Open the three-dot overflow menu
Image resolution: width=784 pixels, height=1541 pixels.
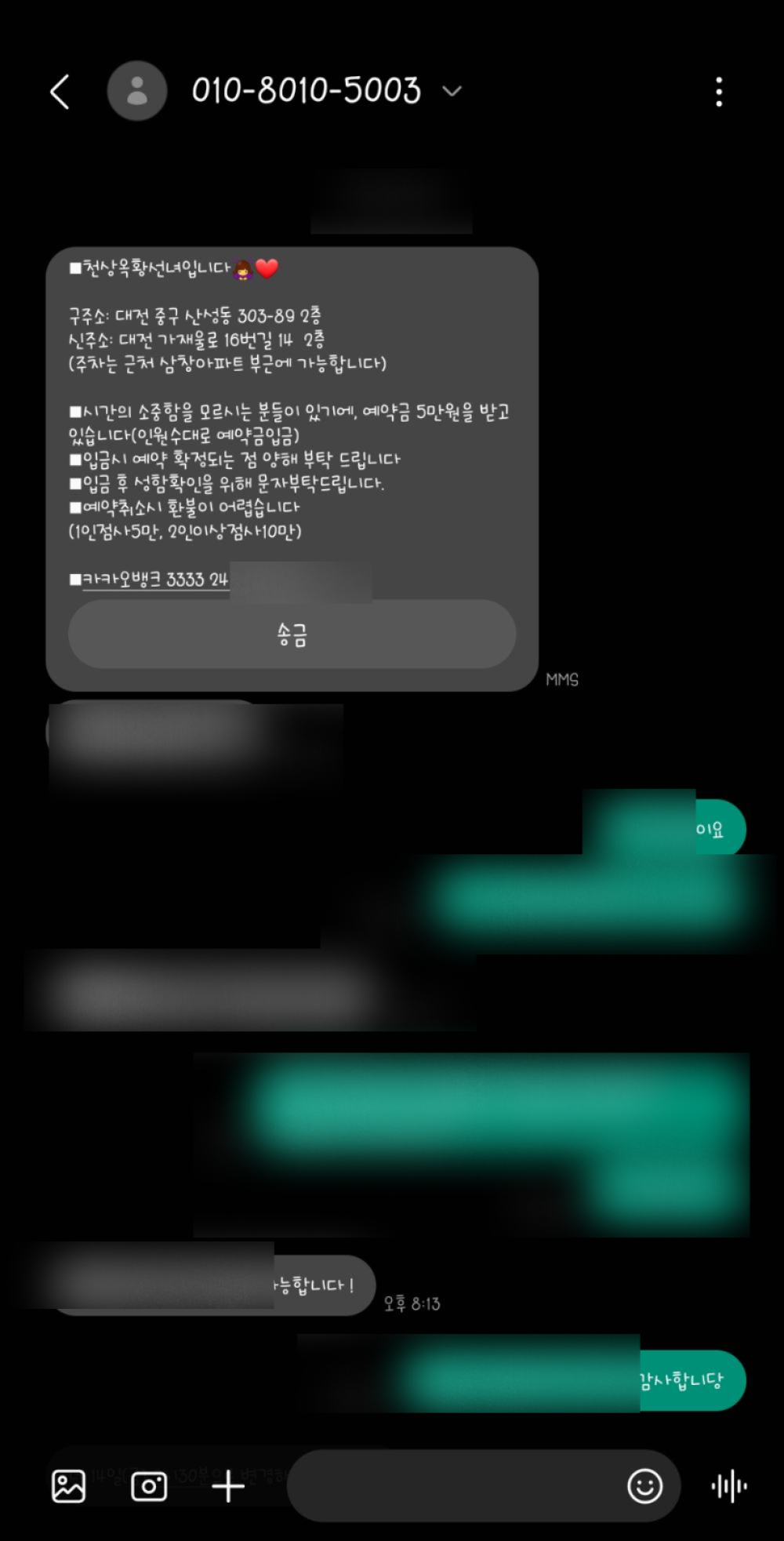(719, 92)
